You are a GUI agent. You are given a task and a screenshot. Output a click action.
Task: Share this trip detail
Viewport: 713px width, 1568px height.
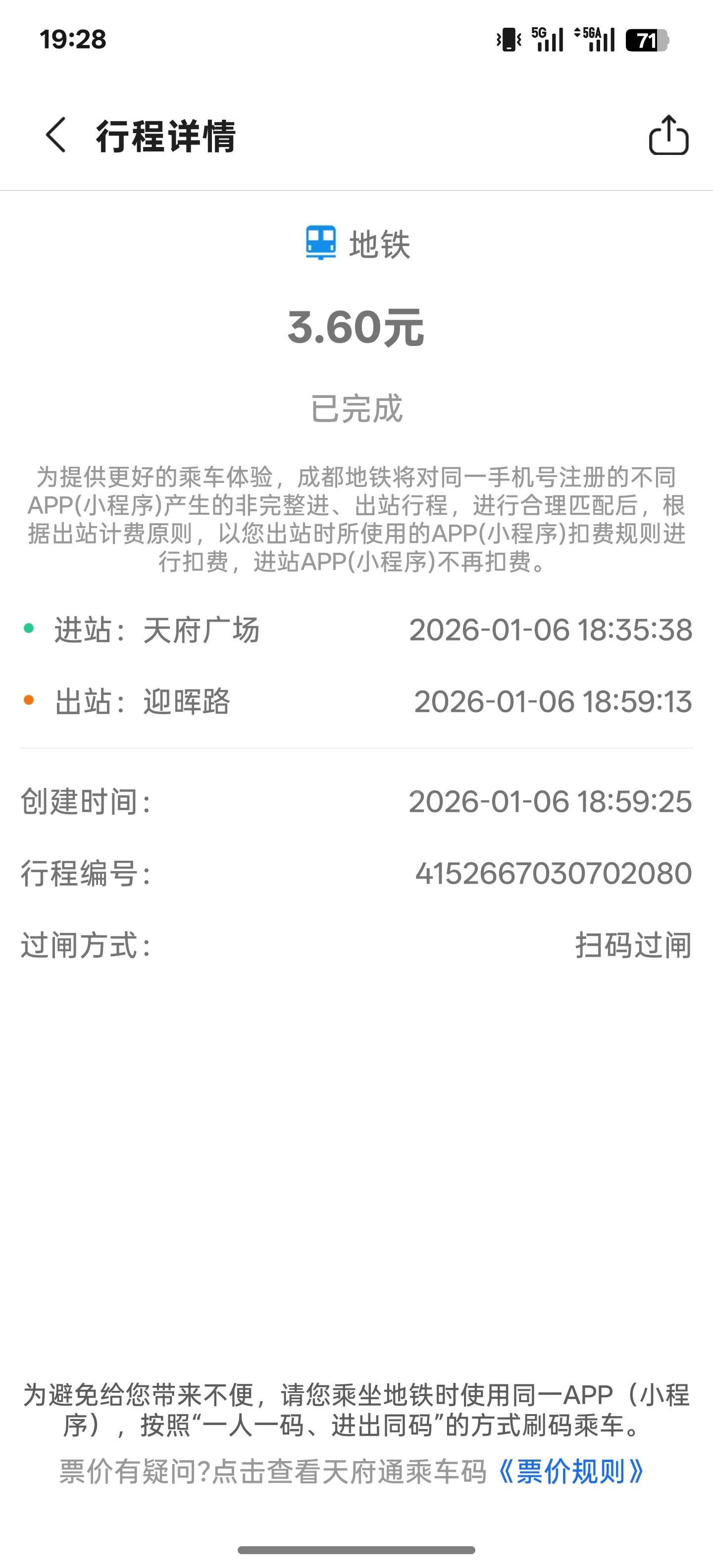coord(668,136)
